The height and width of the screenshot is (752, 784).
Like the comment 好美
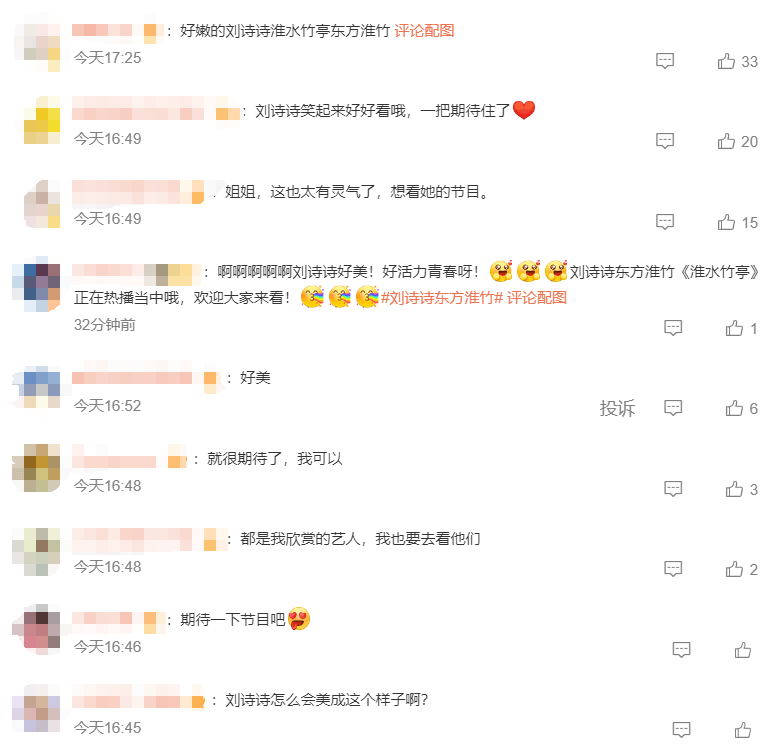(735, 408)
